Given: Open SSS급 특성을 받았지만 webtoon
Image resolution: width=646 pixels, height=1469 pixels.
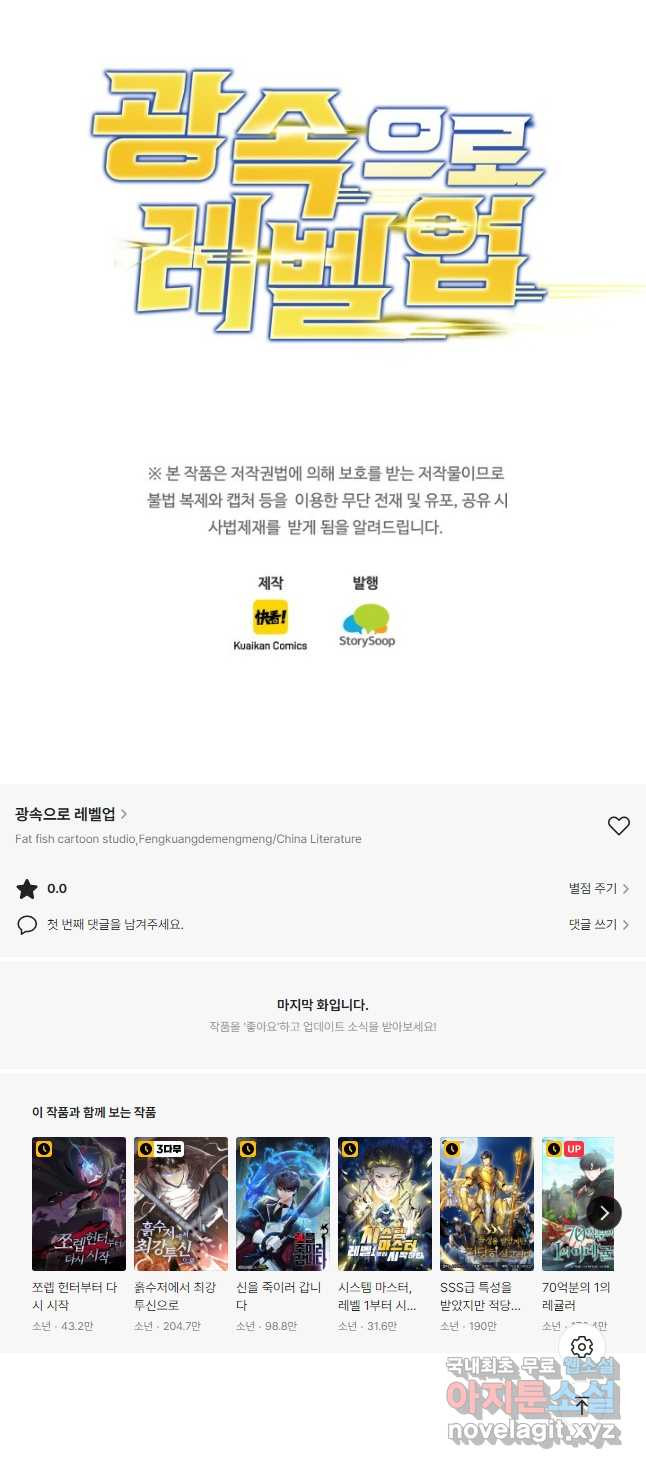Looking at the screenshot, I should click(487, 1204).
